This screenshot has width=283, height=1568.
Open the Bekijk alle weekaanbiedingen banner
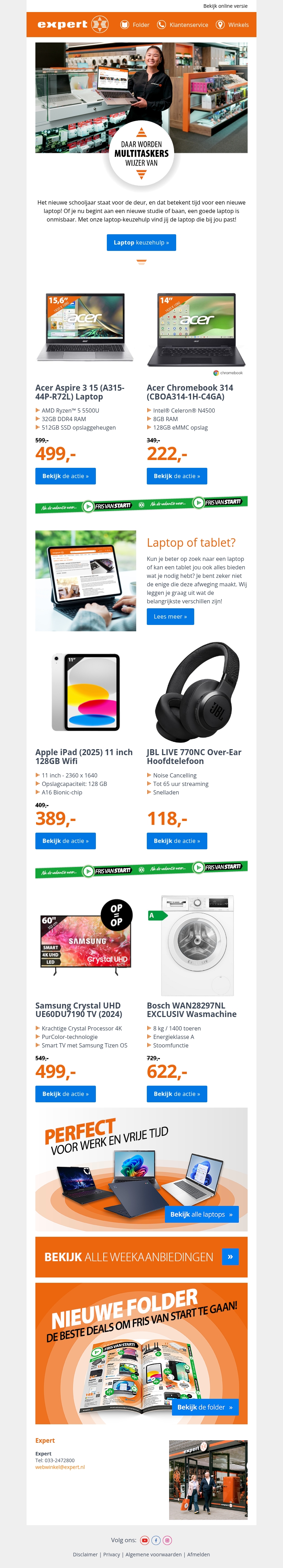click(141, 1257)
